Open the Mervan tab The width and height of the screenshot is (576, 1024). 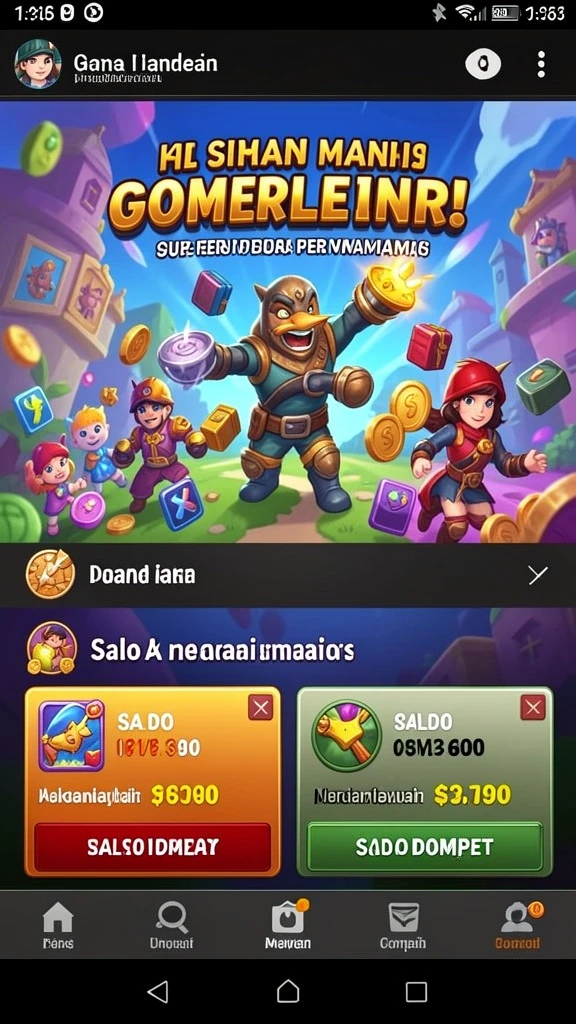[288, 926]
